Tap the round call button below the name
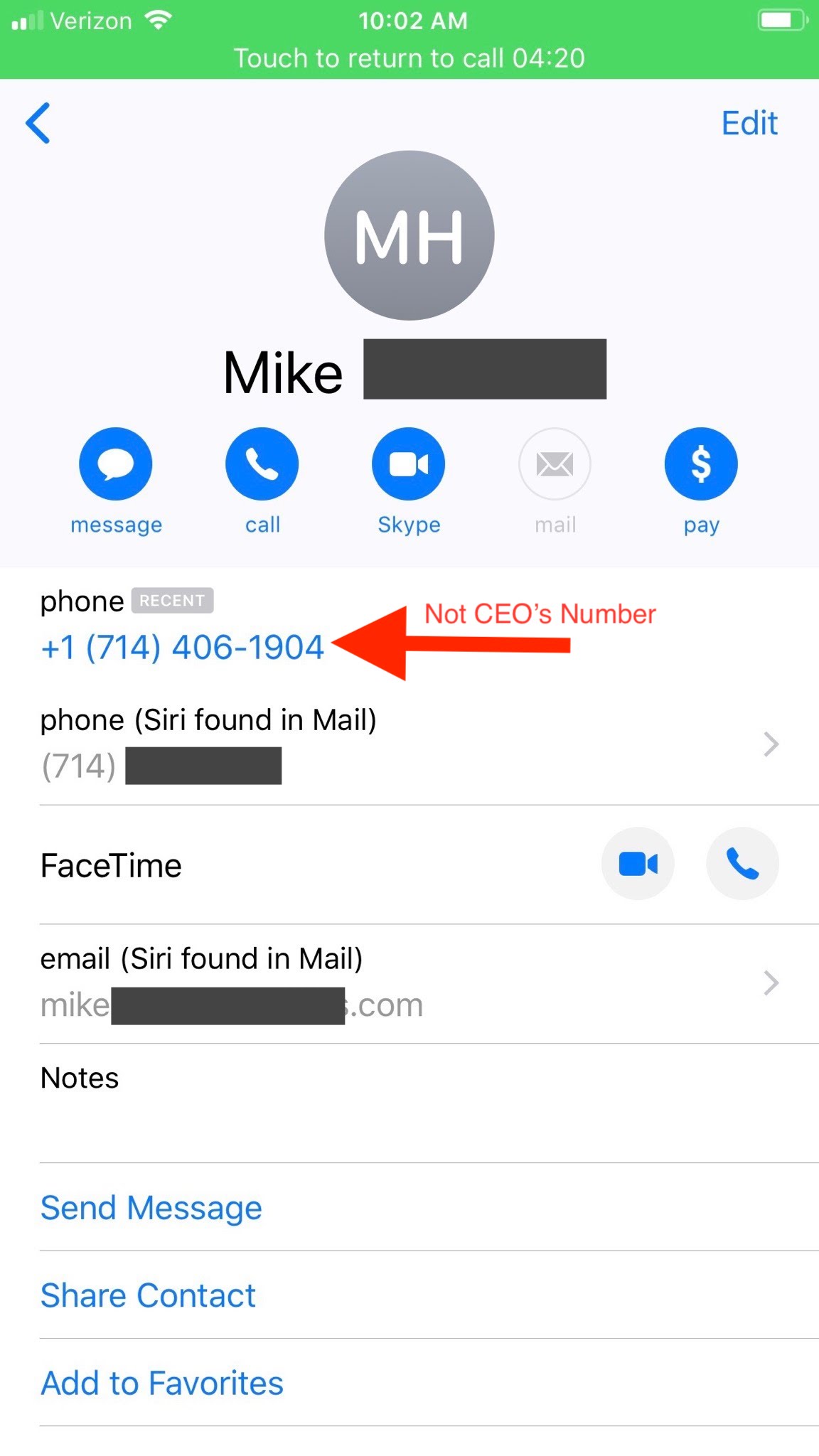 [262, 464]
